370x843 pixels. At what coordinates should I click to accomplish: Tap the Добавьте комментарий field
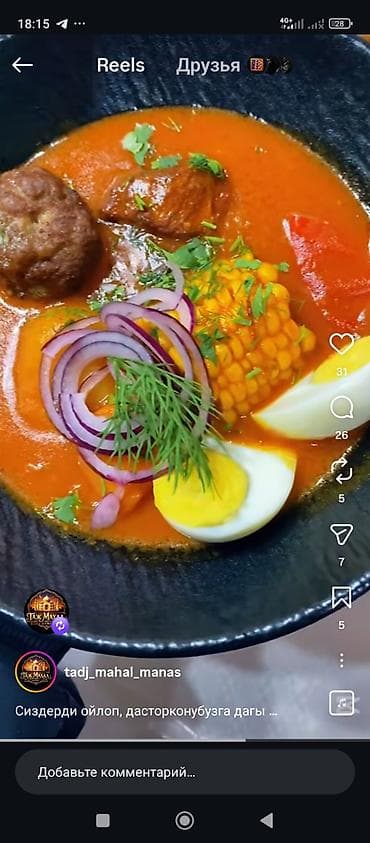pyautogui.click(x=185, y=773)
